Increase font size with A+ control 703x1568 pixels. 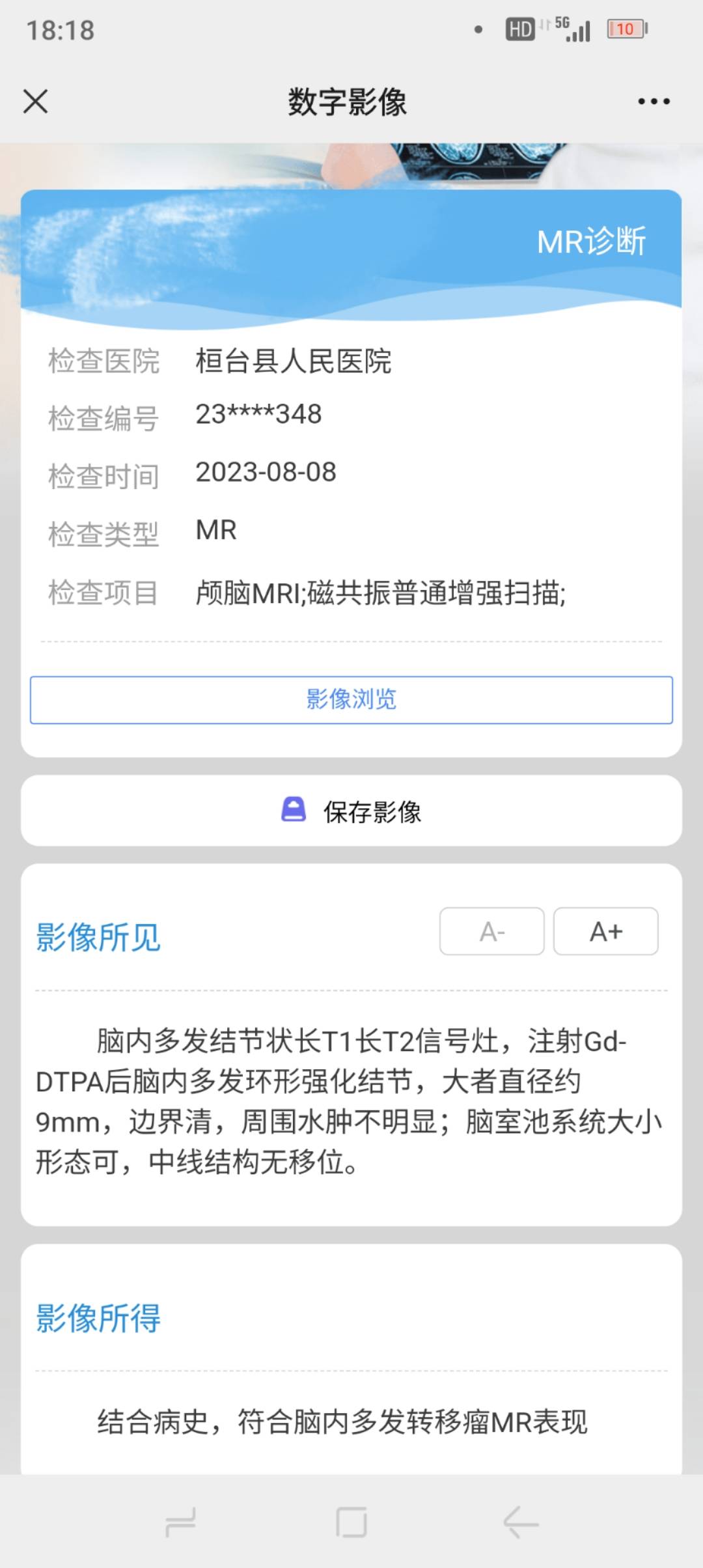[x=606, y=931]
